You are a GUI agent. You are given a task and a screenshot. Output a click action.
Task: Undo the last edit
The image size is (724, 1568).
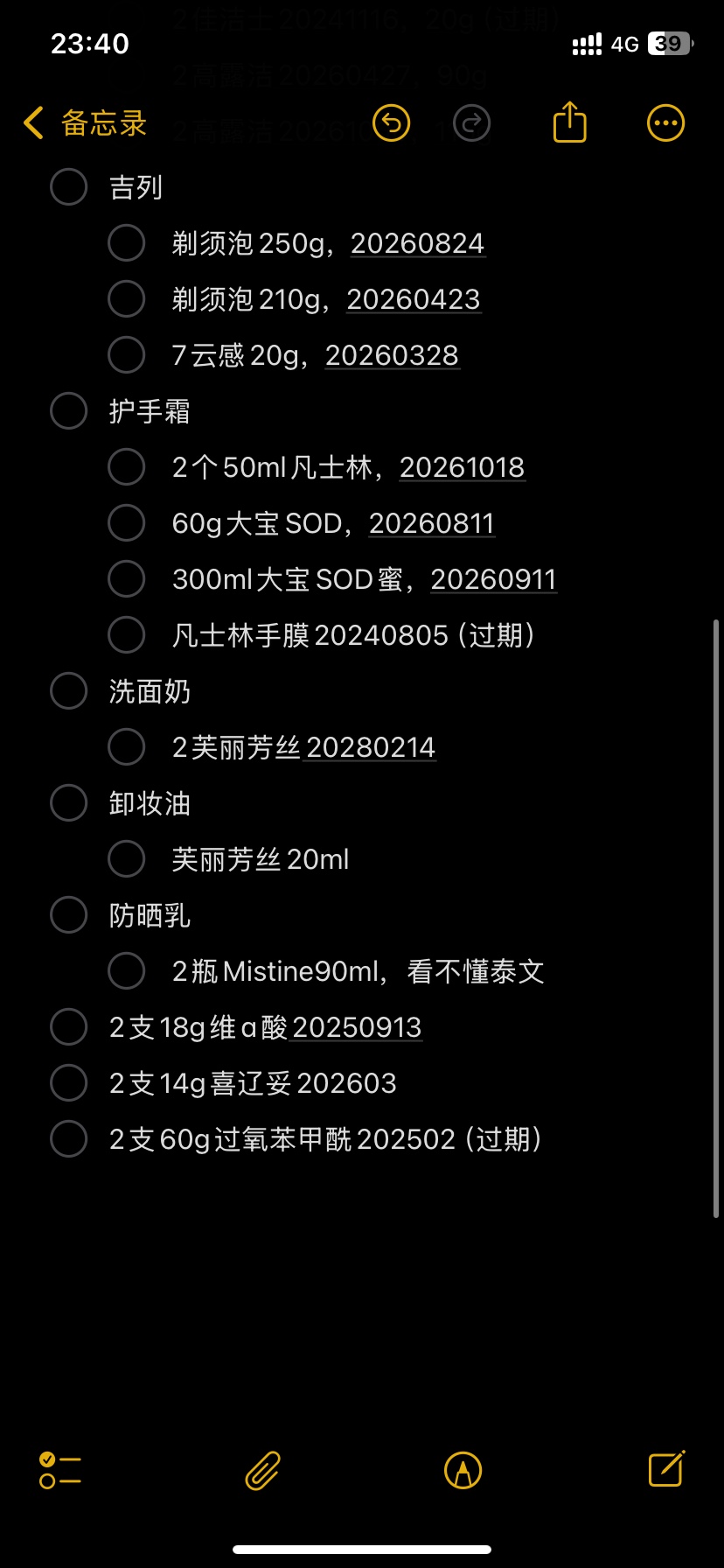(391, 123)
